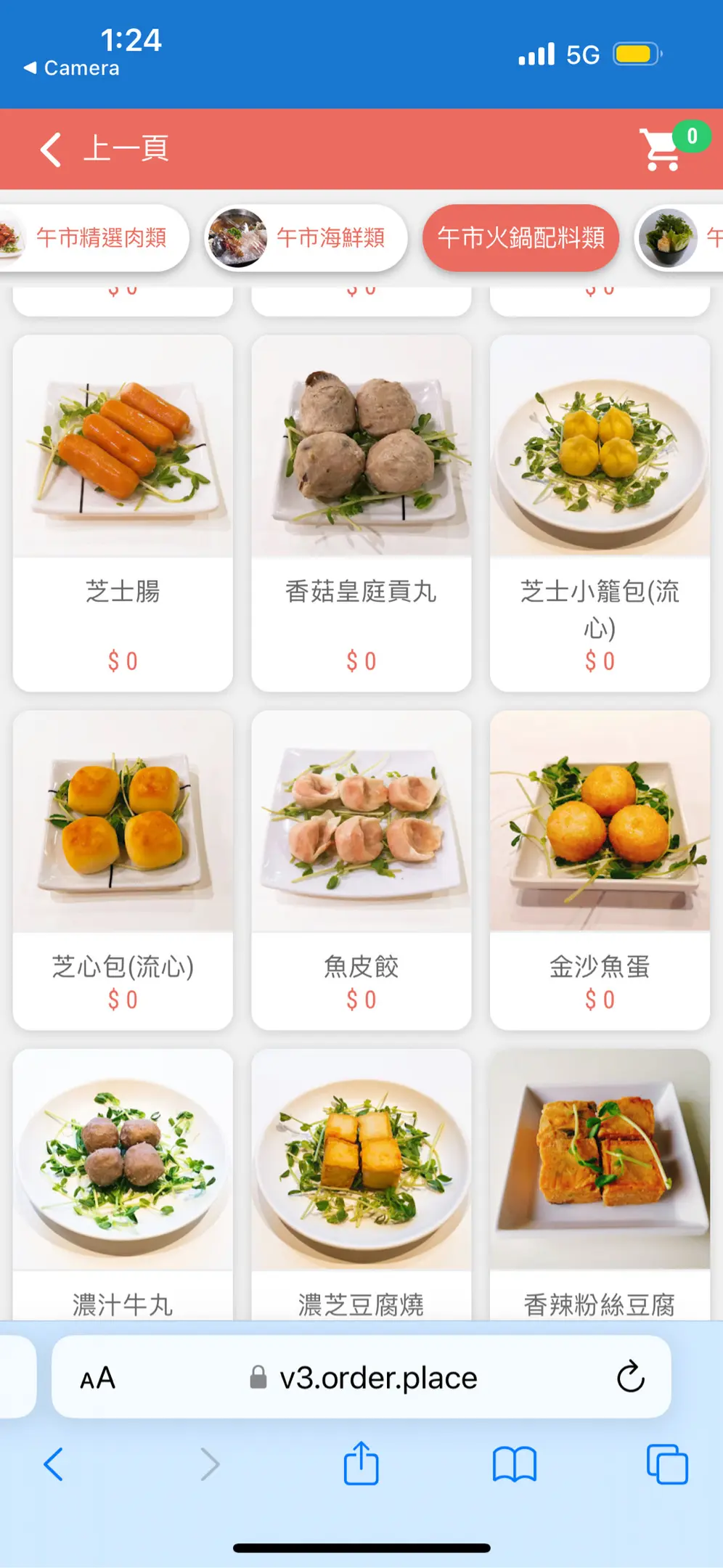
Task: Select the 午市火鍋配料類 category
Action: [x=520, y=237]
